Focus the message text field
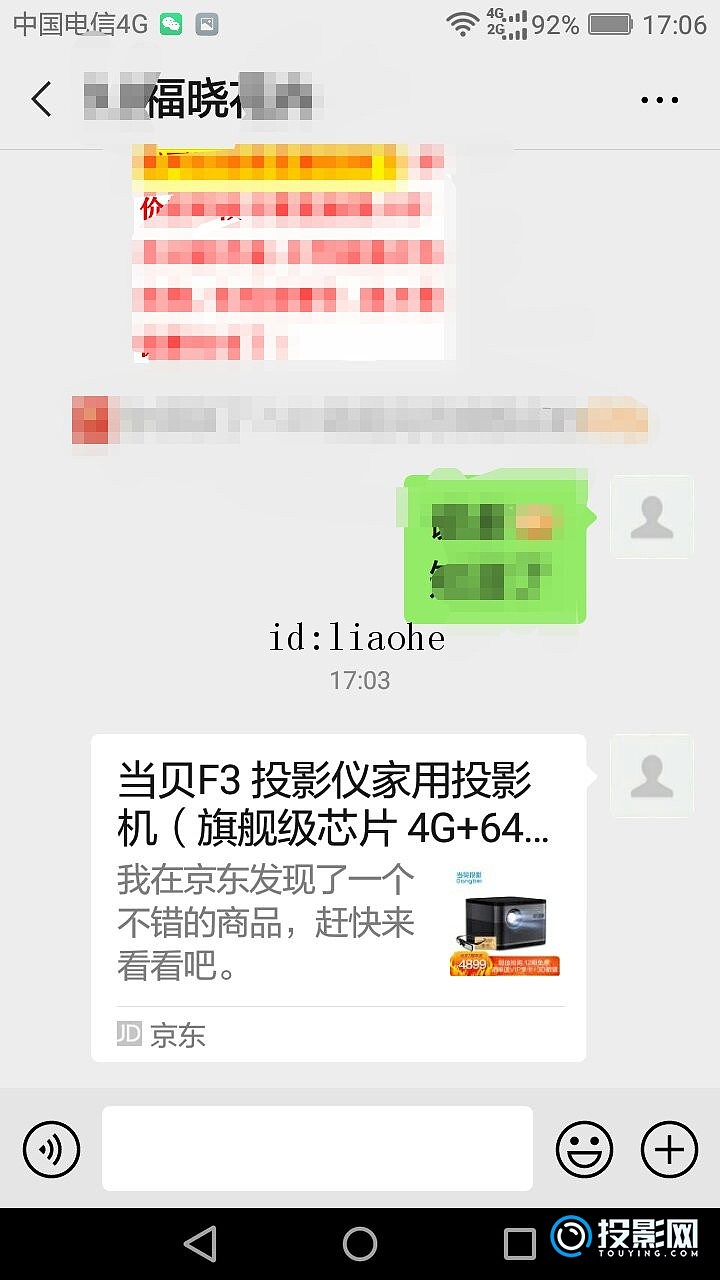This screenshot has height=1280, width=720. 317,1148
